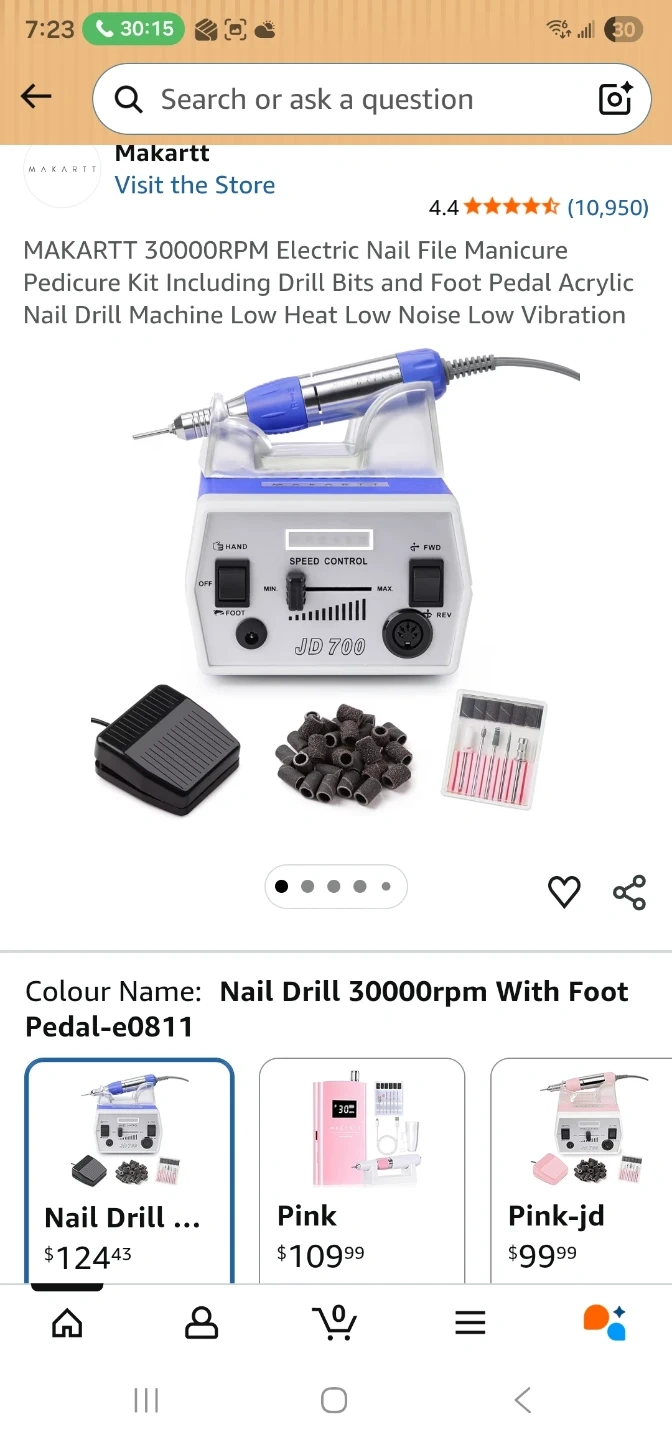The height and width of the screenshot is (1440, 672).
Task: Open camera lens search icon
Action: click(615, 100)
